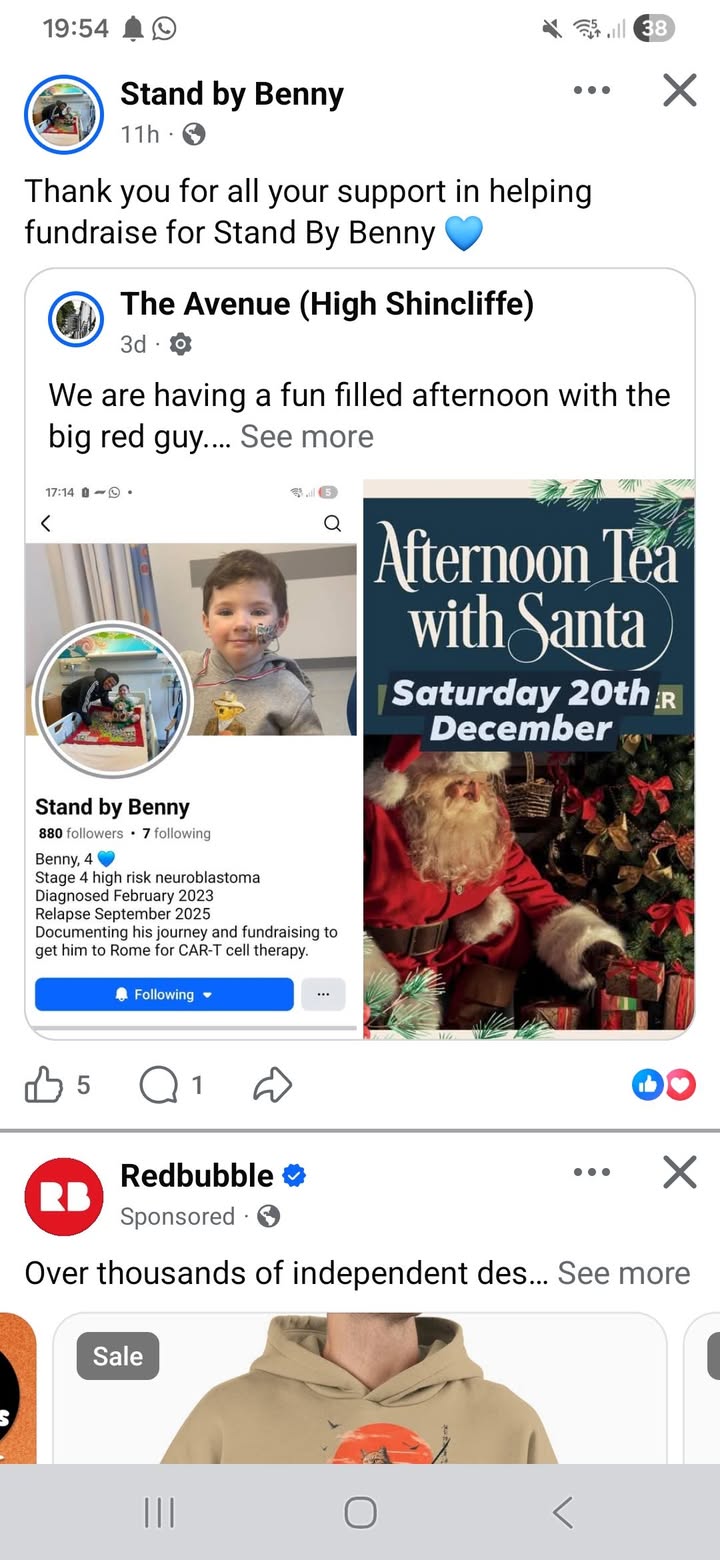Open Stand by Benny page name

coord(231,94)
